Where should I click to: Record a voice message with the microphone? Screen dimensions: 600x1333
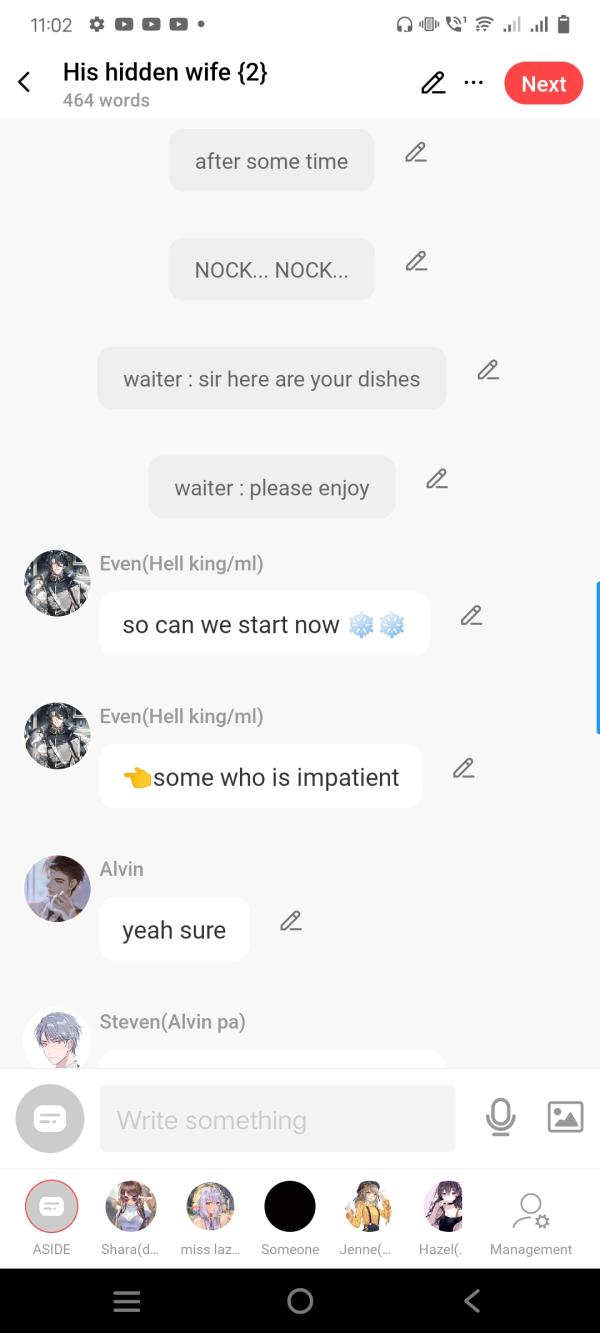point(500,1117)
